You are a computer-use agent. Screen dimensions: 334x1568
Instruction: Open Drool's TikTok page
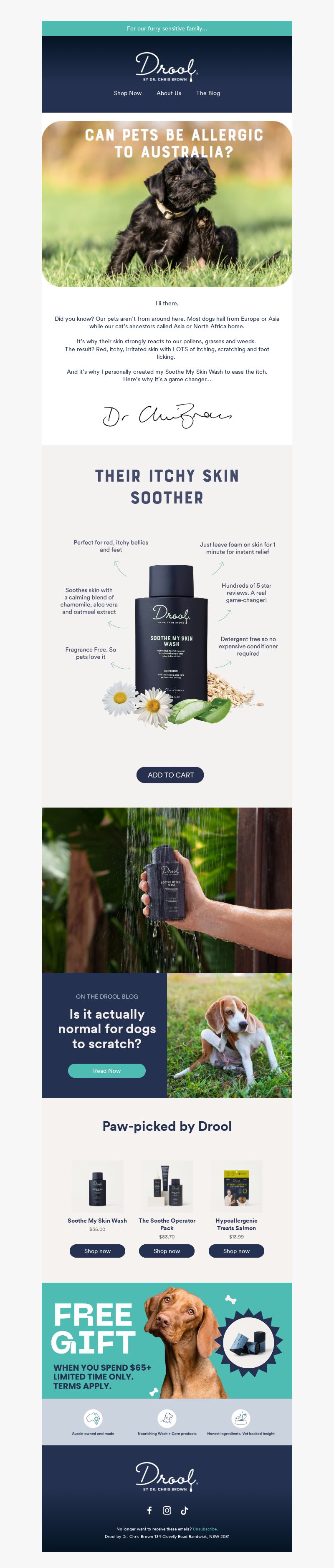(185, 1510)
